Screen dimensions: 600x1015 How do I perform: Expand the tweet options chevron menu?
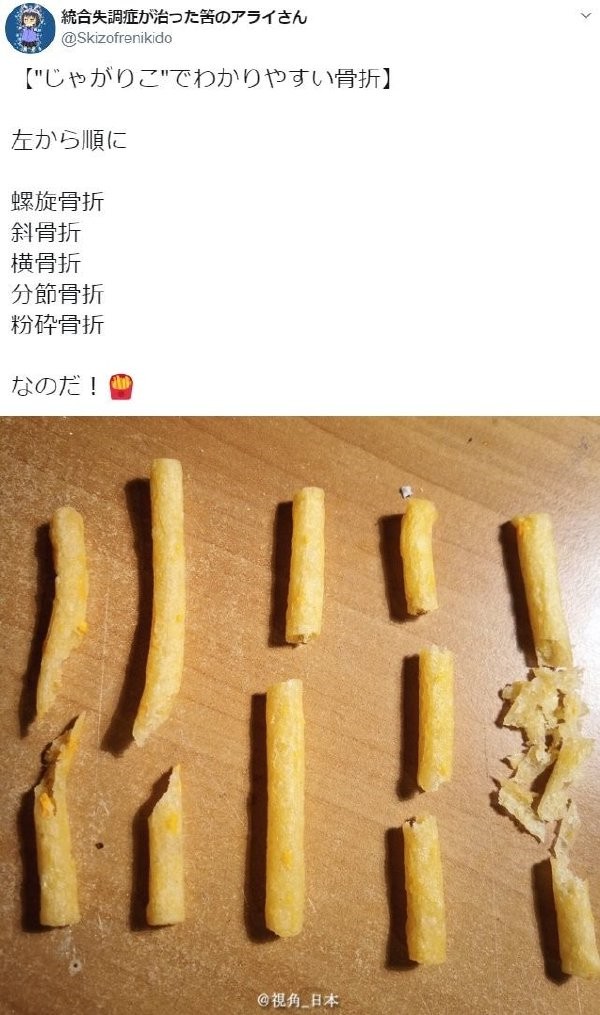(x=583, y=18)
